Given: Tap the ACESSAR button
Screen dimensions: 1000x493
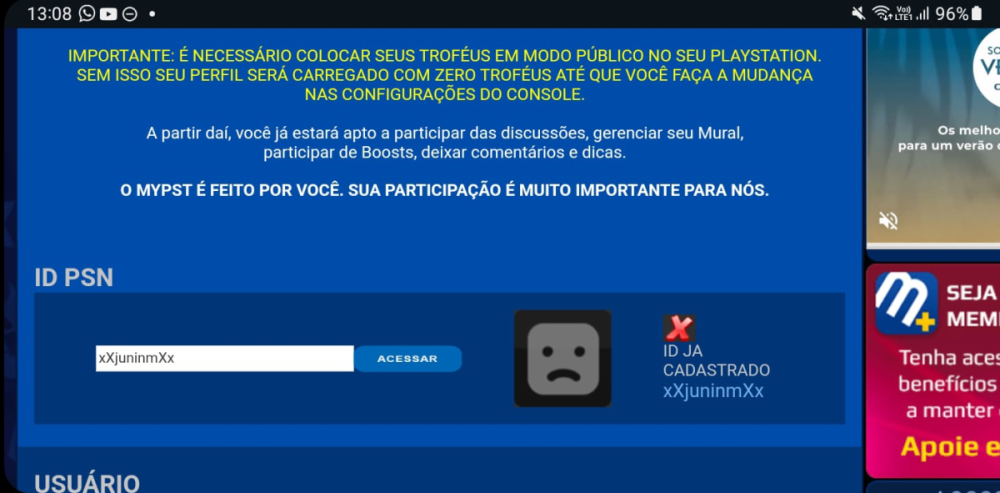Looking at the screenshot, I should 408,358.
